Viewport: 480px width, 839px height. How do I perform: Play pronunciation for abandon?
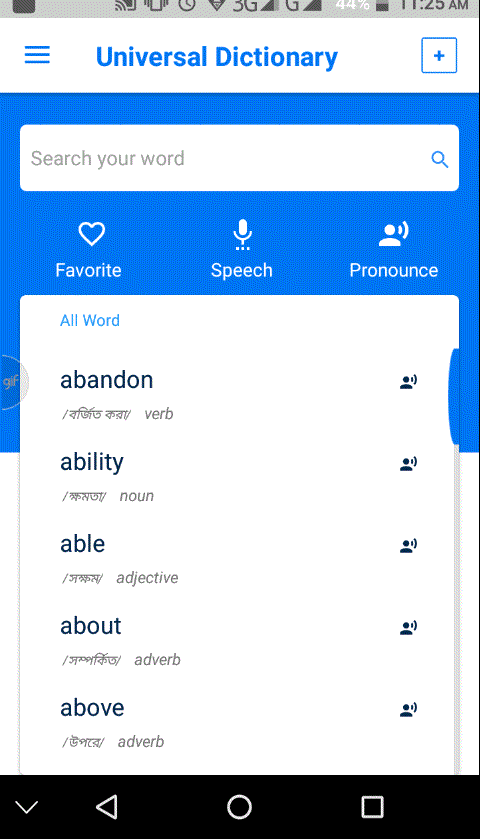(x=408, y=382)
